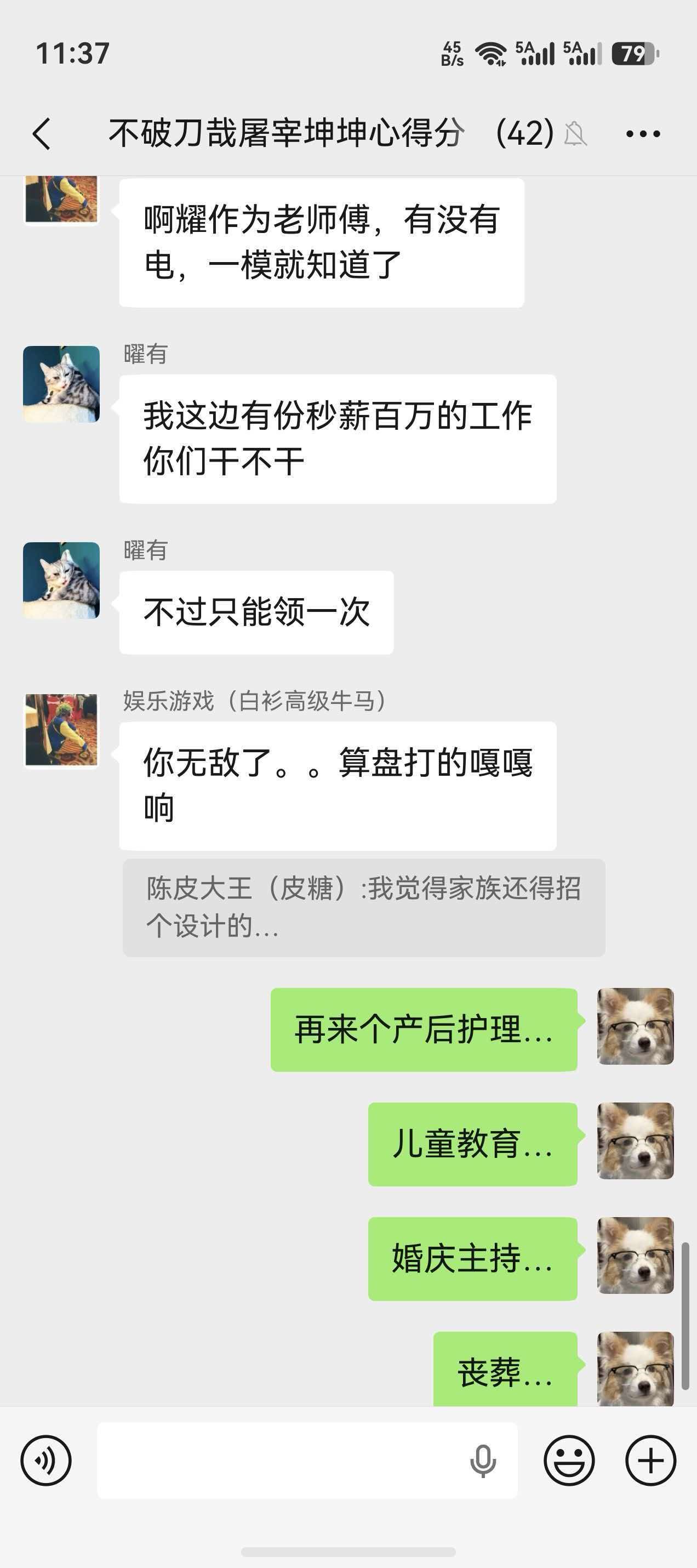Start voice-to-text with the microphone icon

point(483,1460)
